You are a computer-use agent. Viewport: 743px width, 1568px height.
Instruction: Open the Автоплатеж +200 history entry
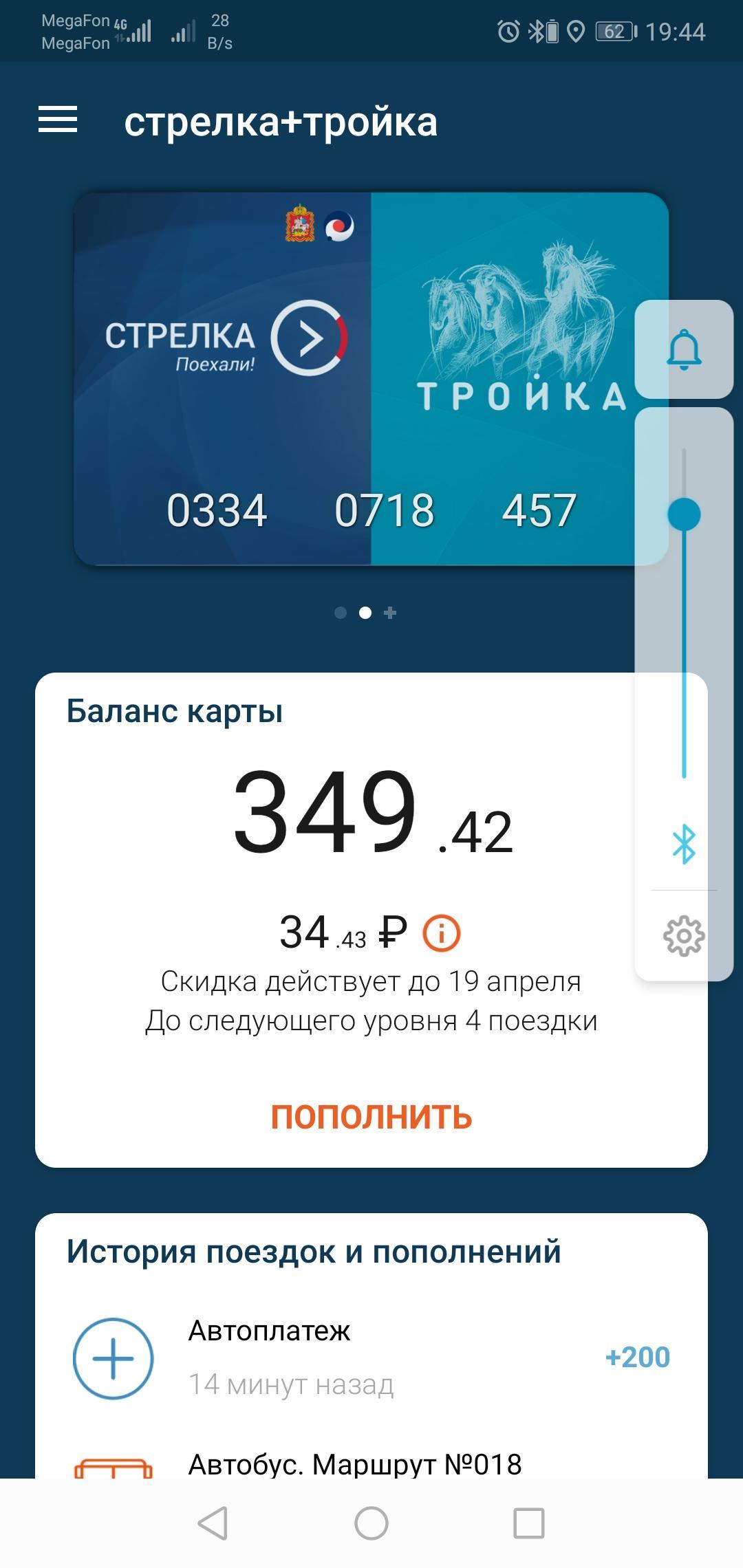371,1358
